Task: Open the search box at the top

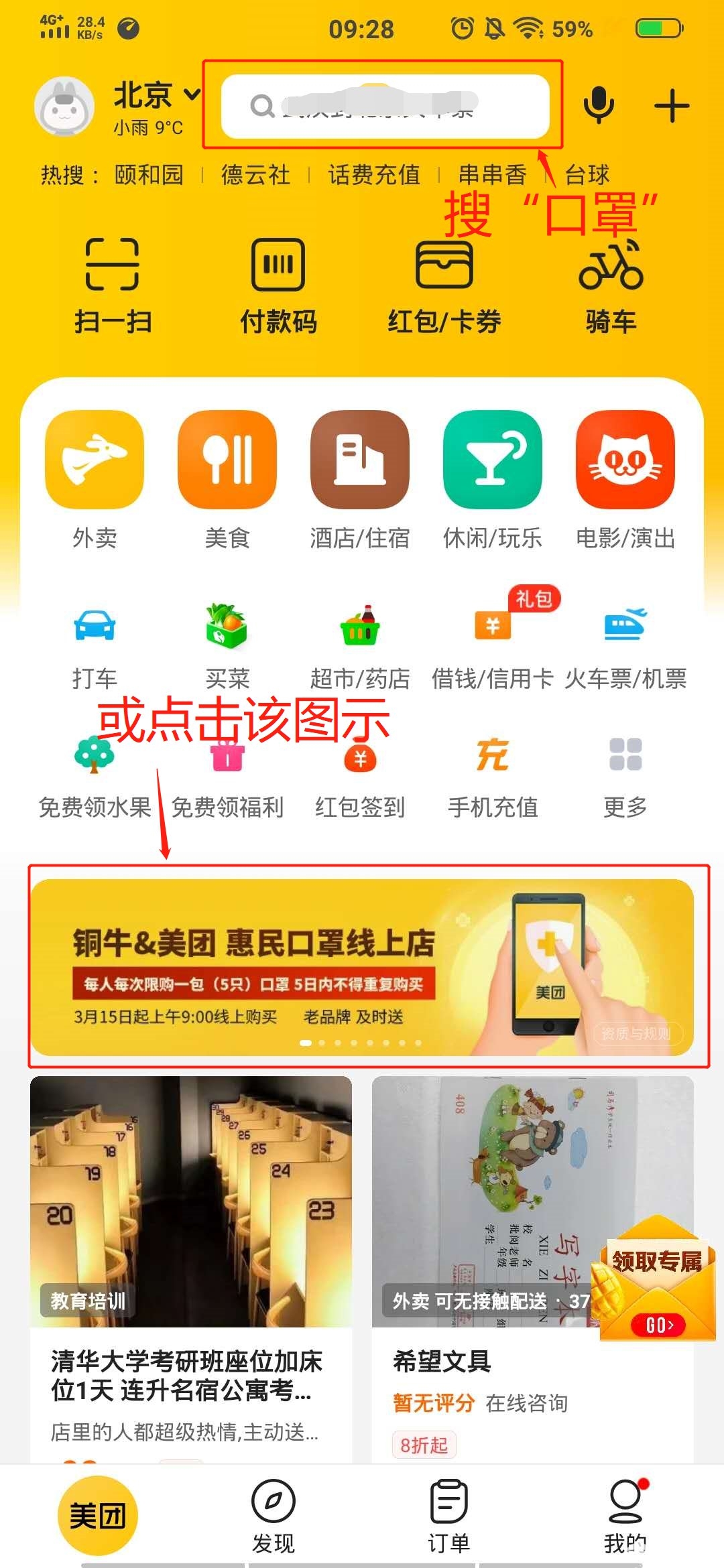Action: tap(385, 106)
